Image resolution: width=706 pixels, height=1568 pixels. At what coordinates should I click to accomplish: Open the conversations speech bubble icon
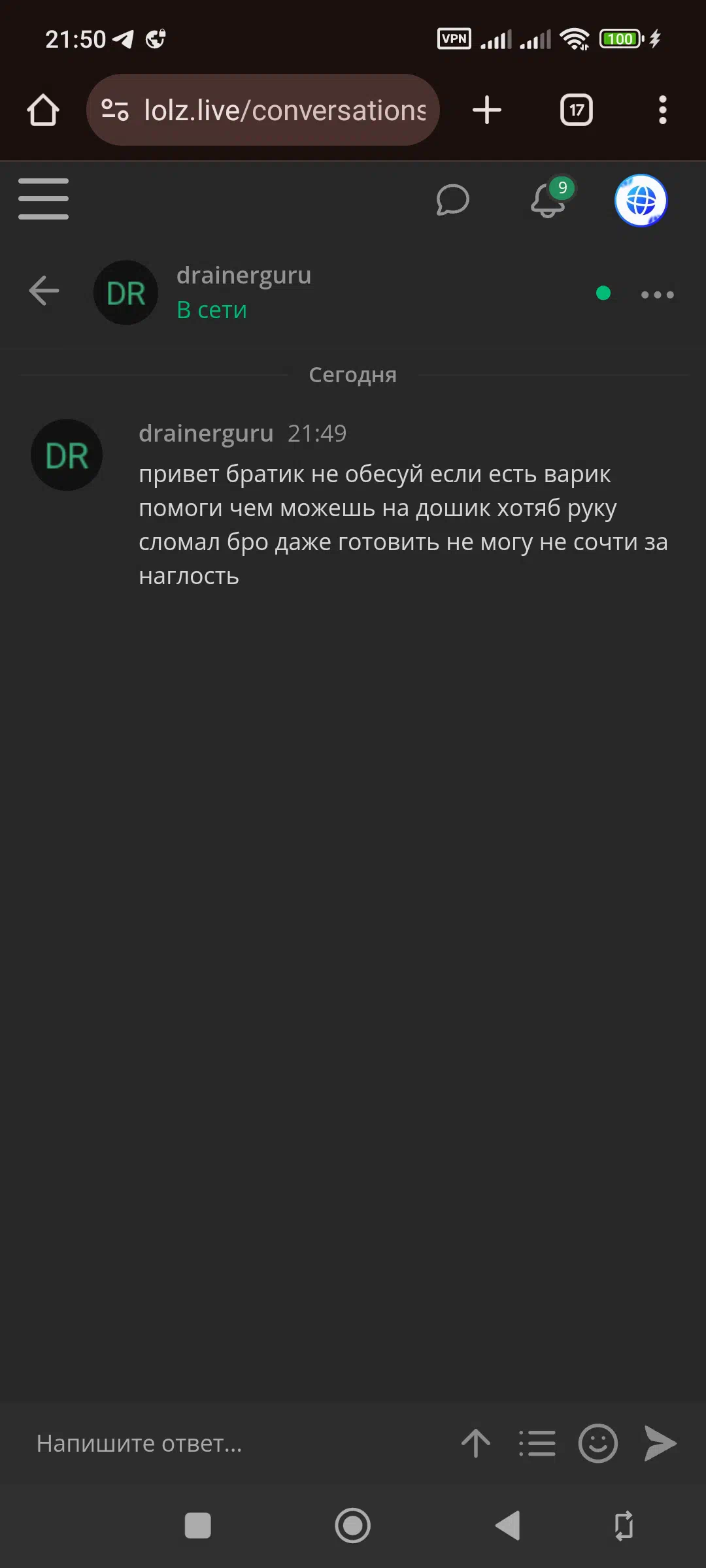coord(452,200)
